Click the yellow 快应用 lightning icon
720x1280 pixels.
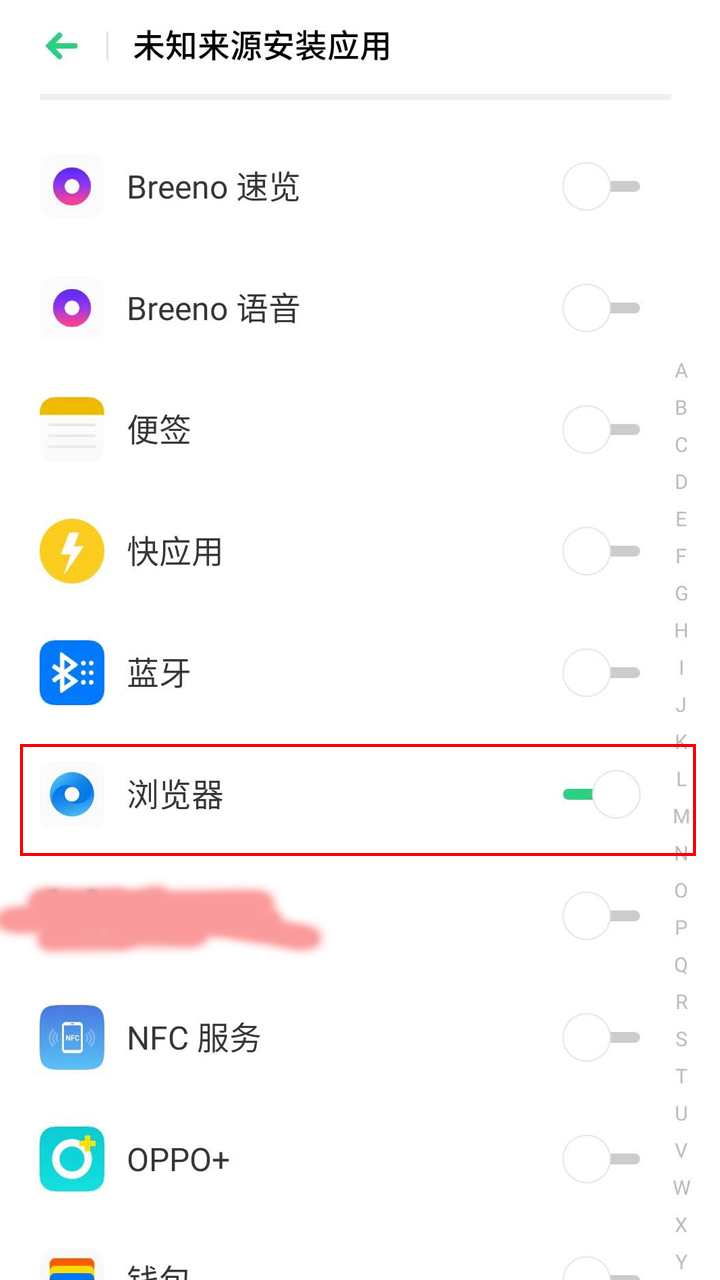71,551
